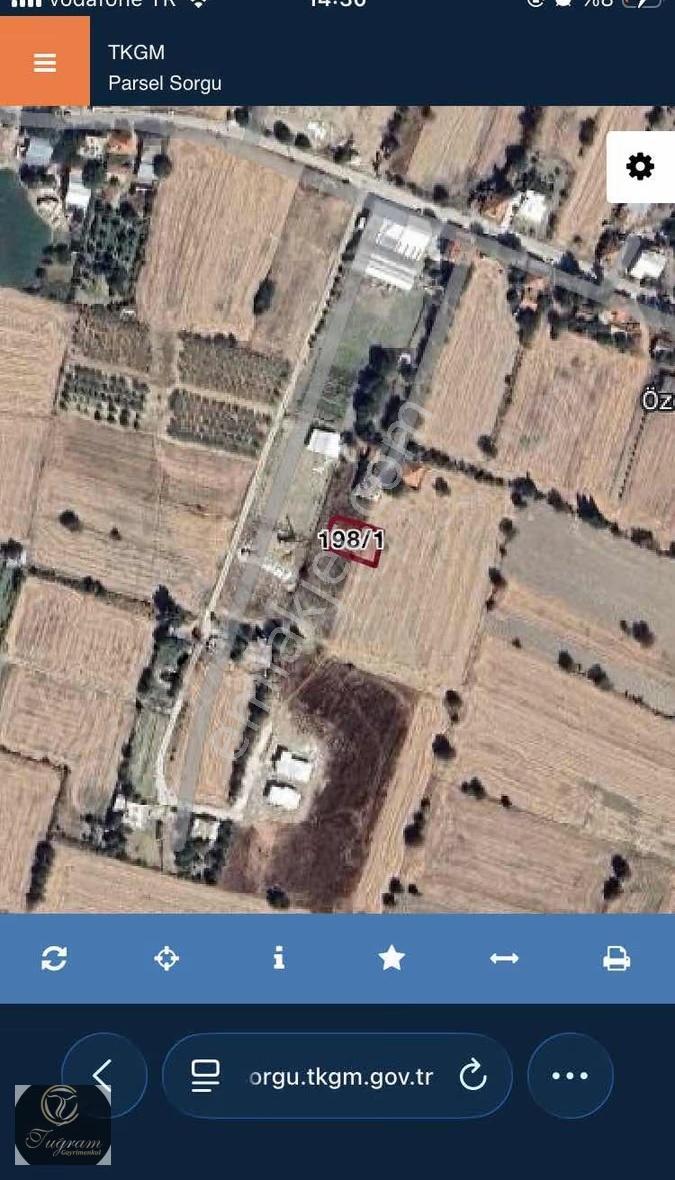Locate my position with the crosshair icon

pyautogui.click(x=166, y=958)
